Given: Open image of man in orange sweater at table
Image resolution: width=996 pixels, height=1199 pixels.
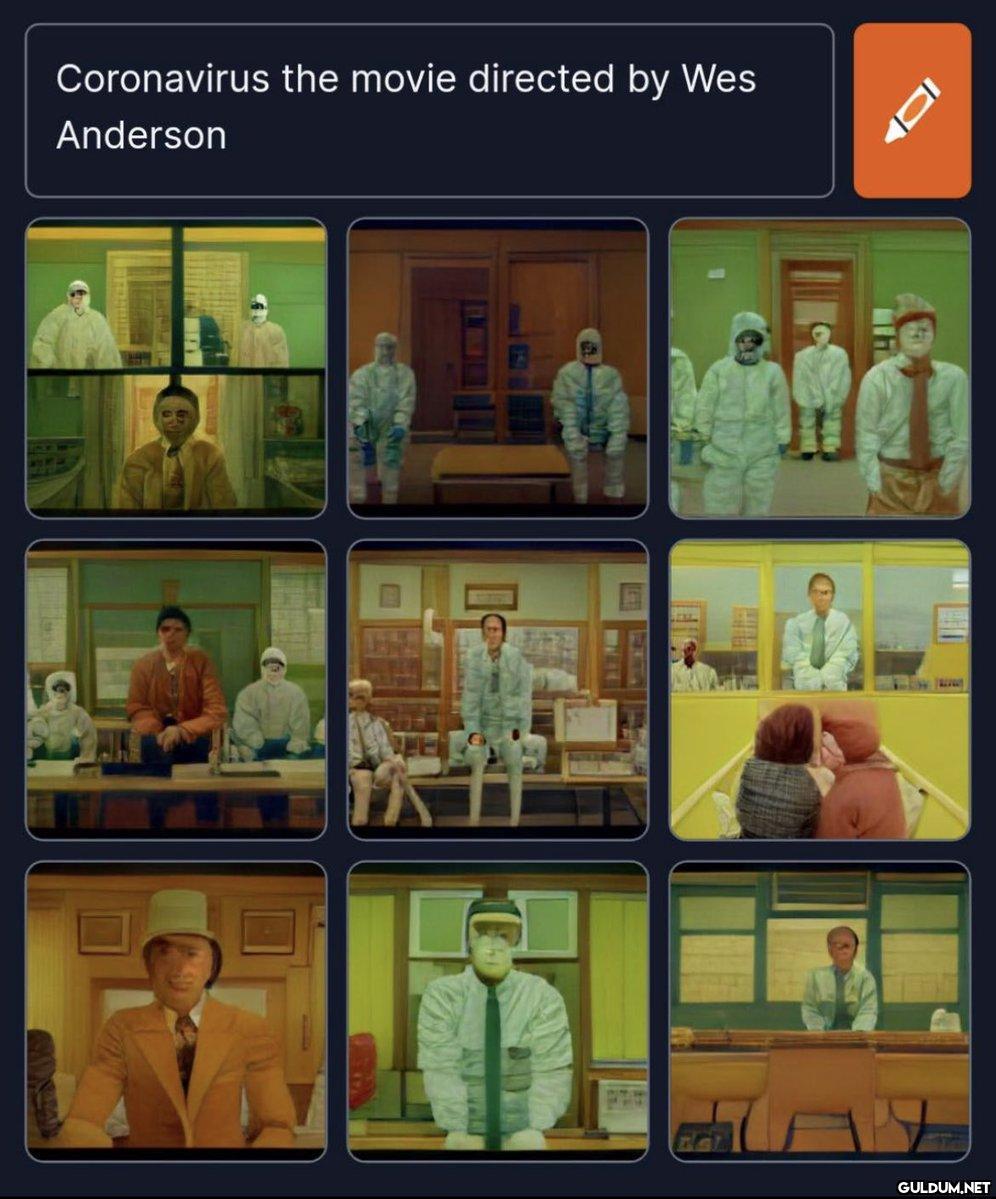Looking at the screenshot, I should [176, 689].
